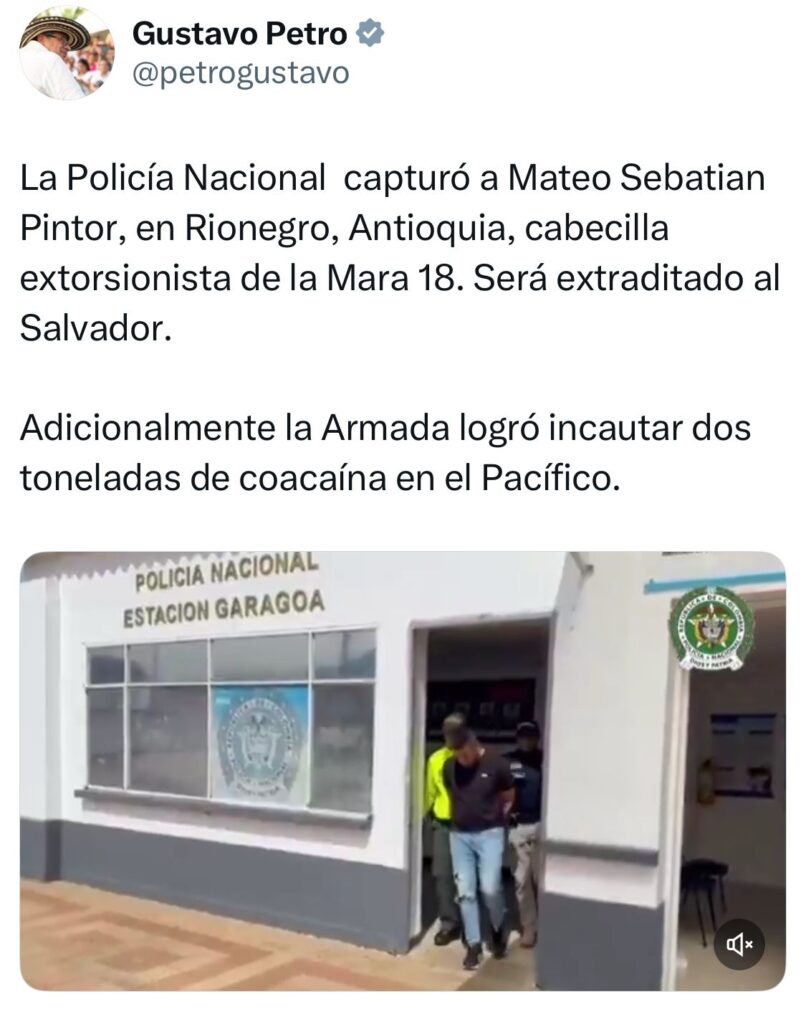Open Gustavo Petro's profile picture
The width and height of the screenshot is (806, 1024).
[x=67, y=53]
